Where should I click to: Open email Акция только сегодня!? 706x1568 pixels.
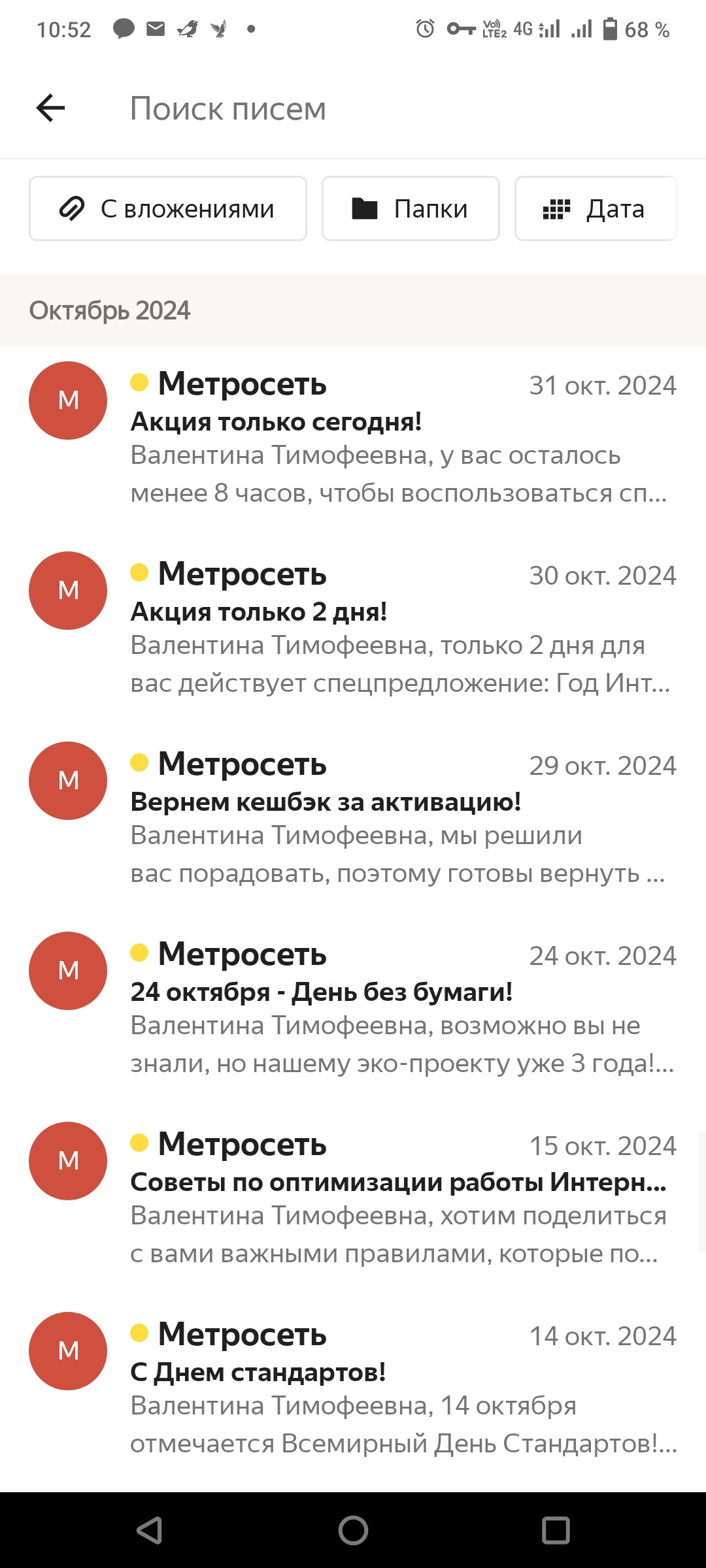353,438
